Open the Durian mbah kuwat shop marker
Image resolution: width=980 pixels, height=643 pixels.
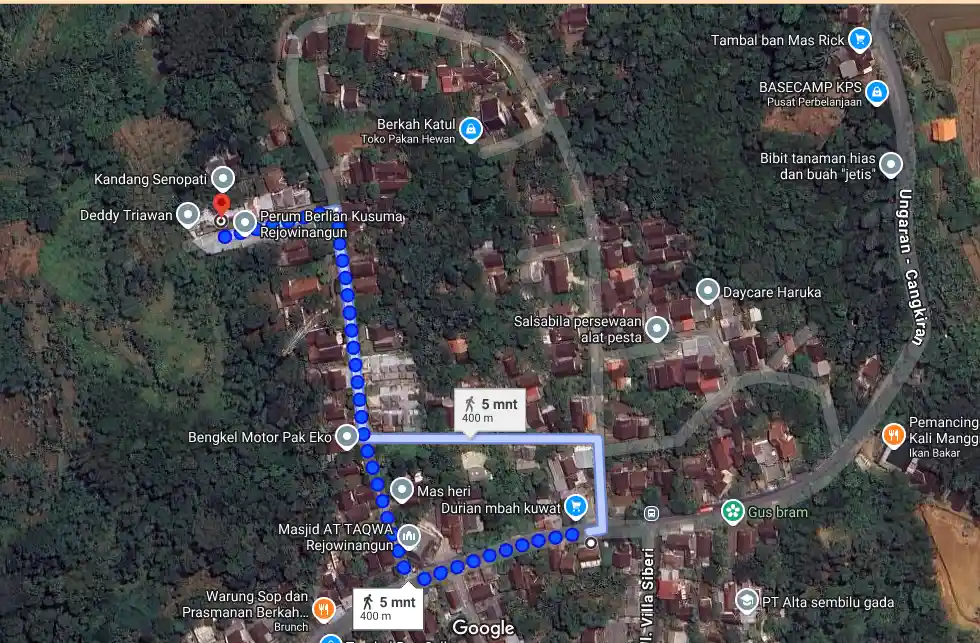pyautogui.click(x=575, y=507)
